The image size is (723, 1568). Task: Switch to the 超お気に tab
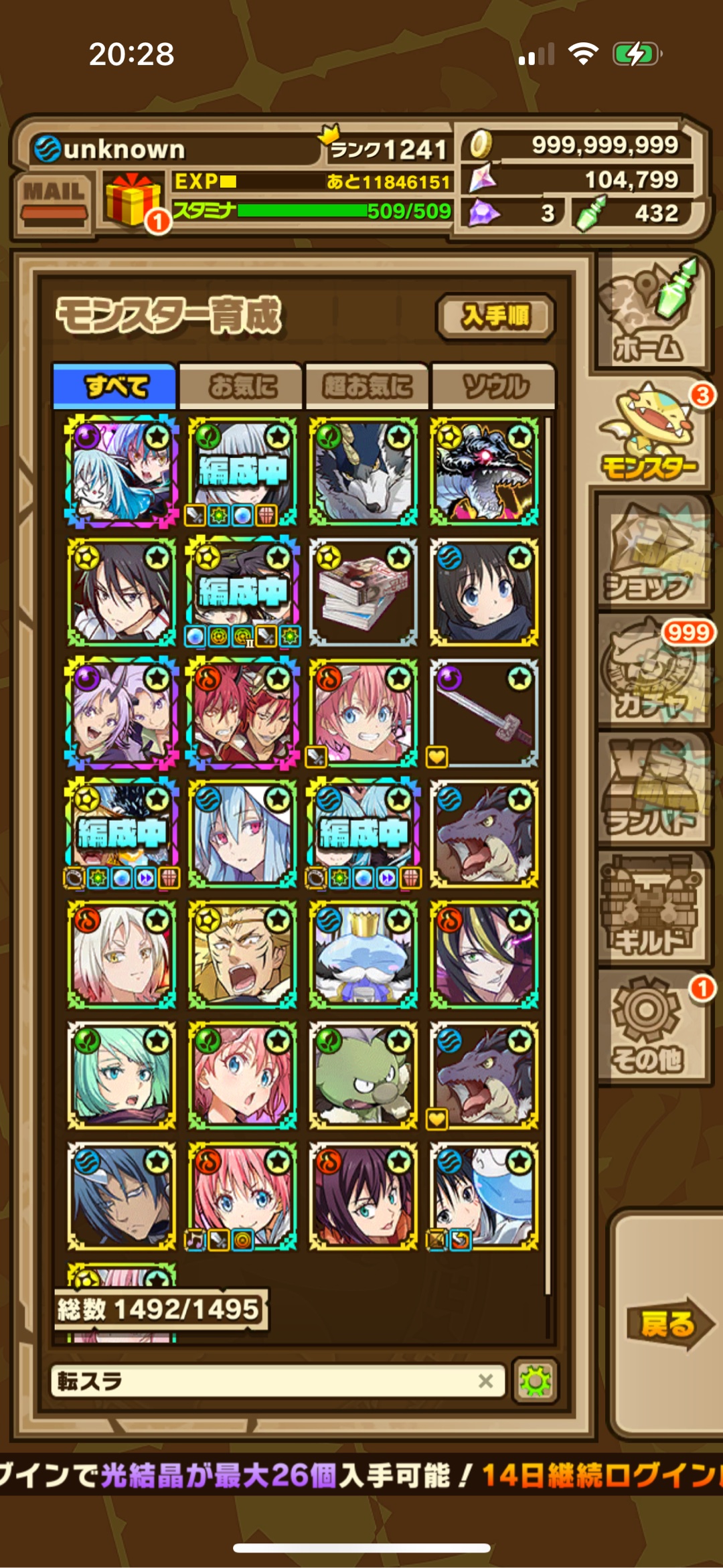[367, 386]
